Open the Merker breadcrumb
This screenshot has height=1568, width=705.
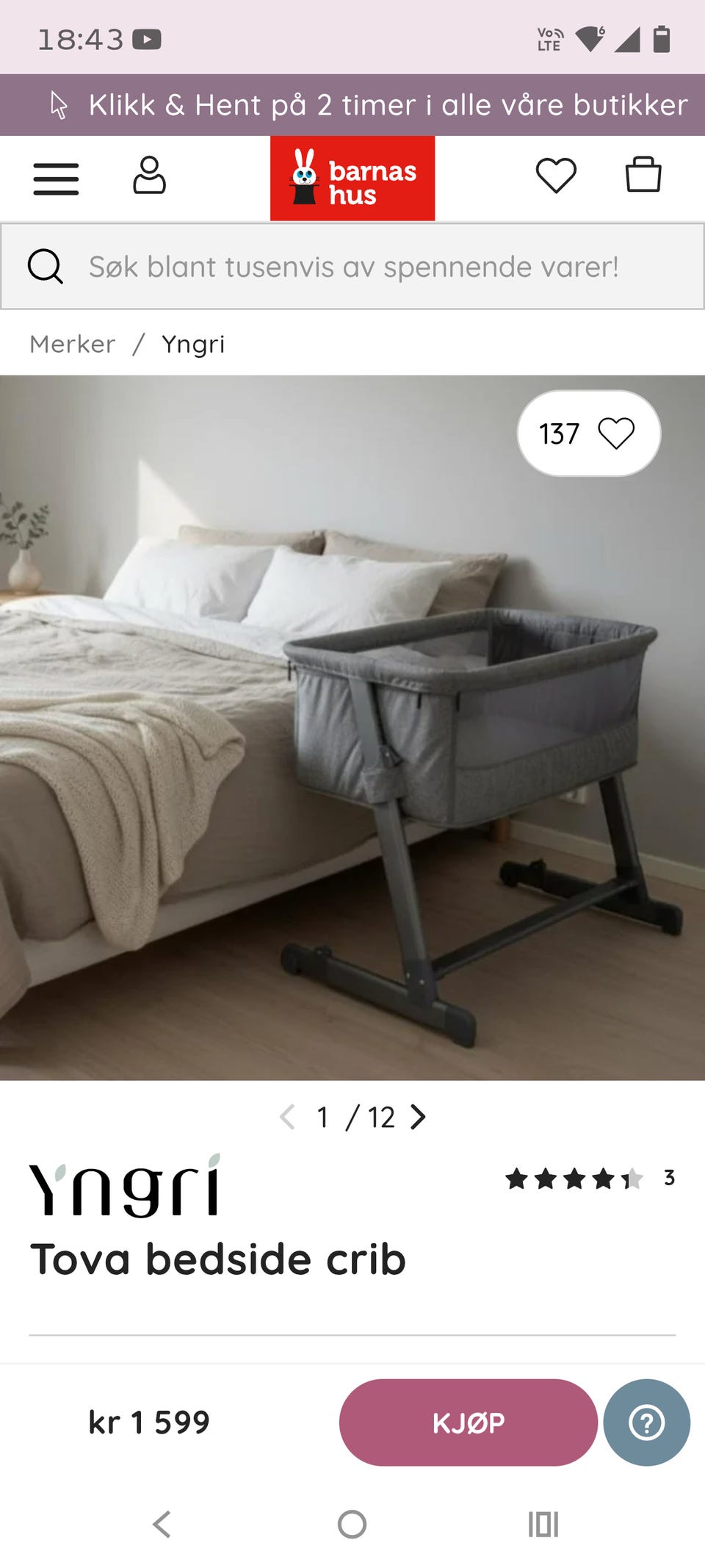pyautogui.click(x=73, y=344)
